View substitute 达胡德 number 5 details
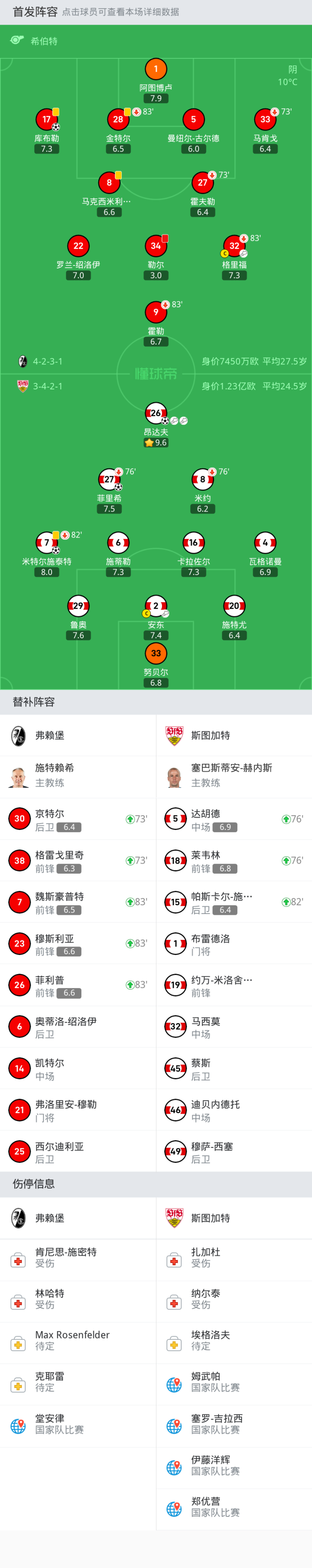 click(x=234, y=819)
